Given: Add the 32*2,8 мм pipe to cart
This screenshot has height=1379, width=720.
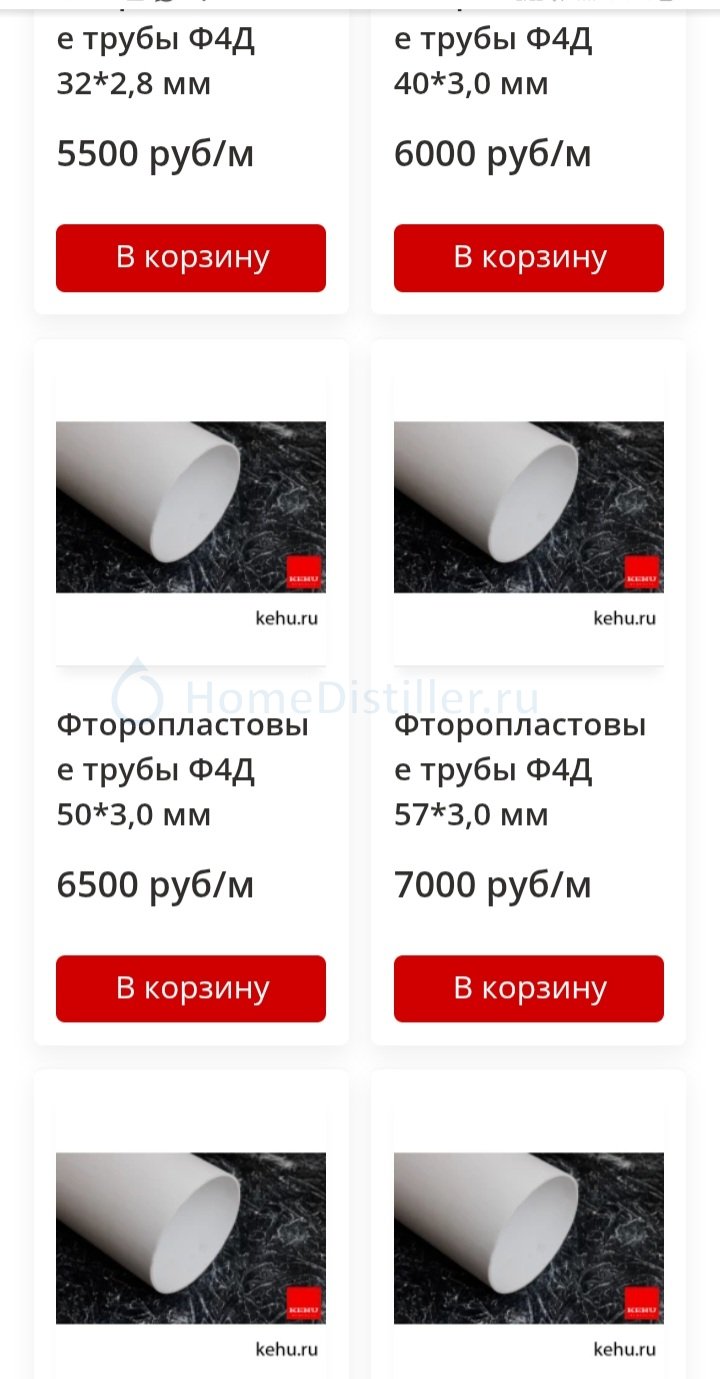Looking at the screenshot, I should [x=191, y=258].
